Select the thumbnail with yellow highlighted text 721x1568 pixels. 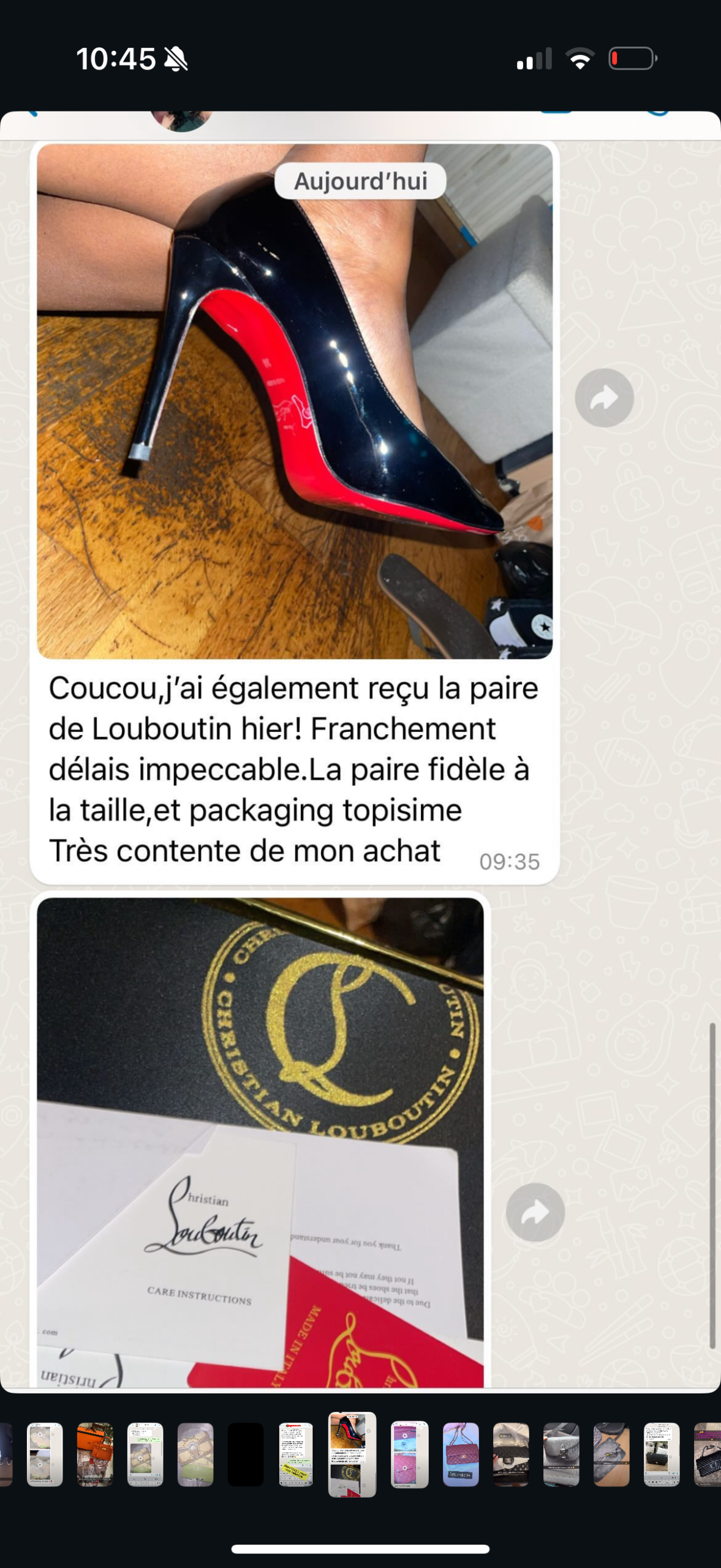click(296, 1454)
